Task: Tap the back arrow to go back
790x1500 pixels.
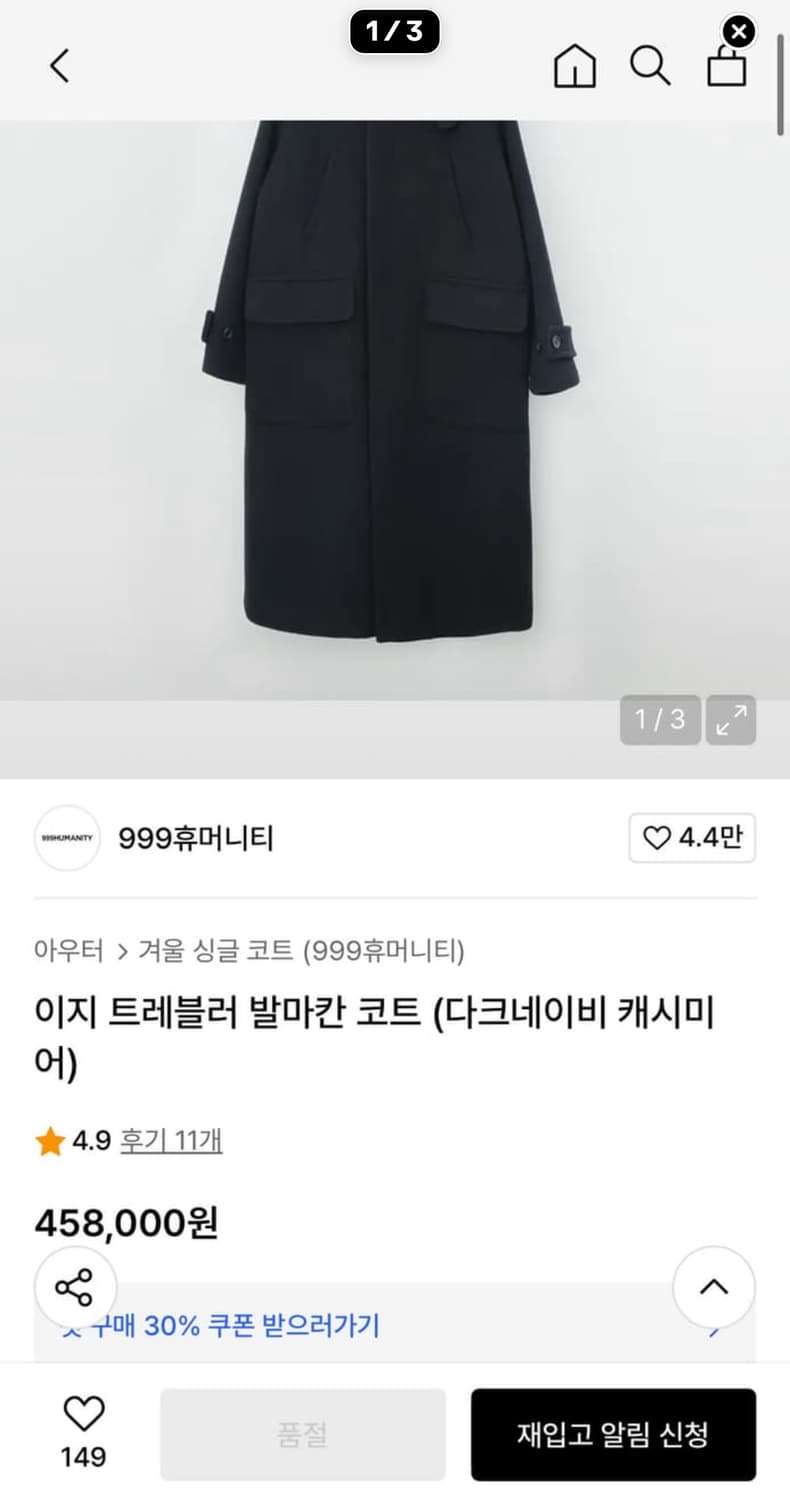Action: (59, 66)
